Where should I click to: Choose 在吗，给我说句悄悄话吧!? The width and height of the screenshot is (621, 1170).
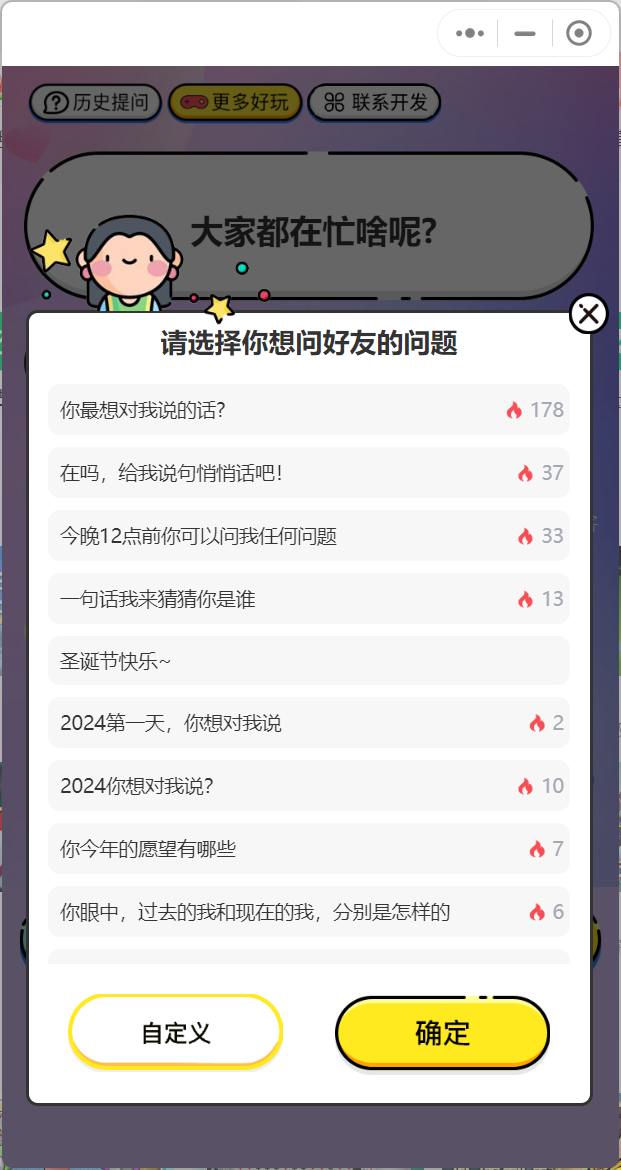point(308,473)
